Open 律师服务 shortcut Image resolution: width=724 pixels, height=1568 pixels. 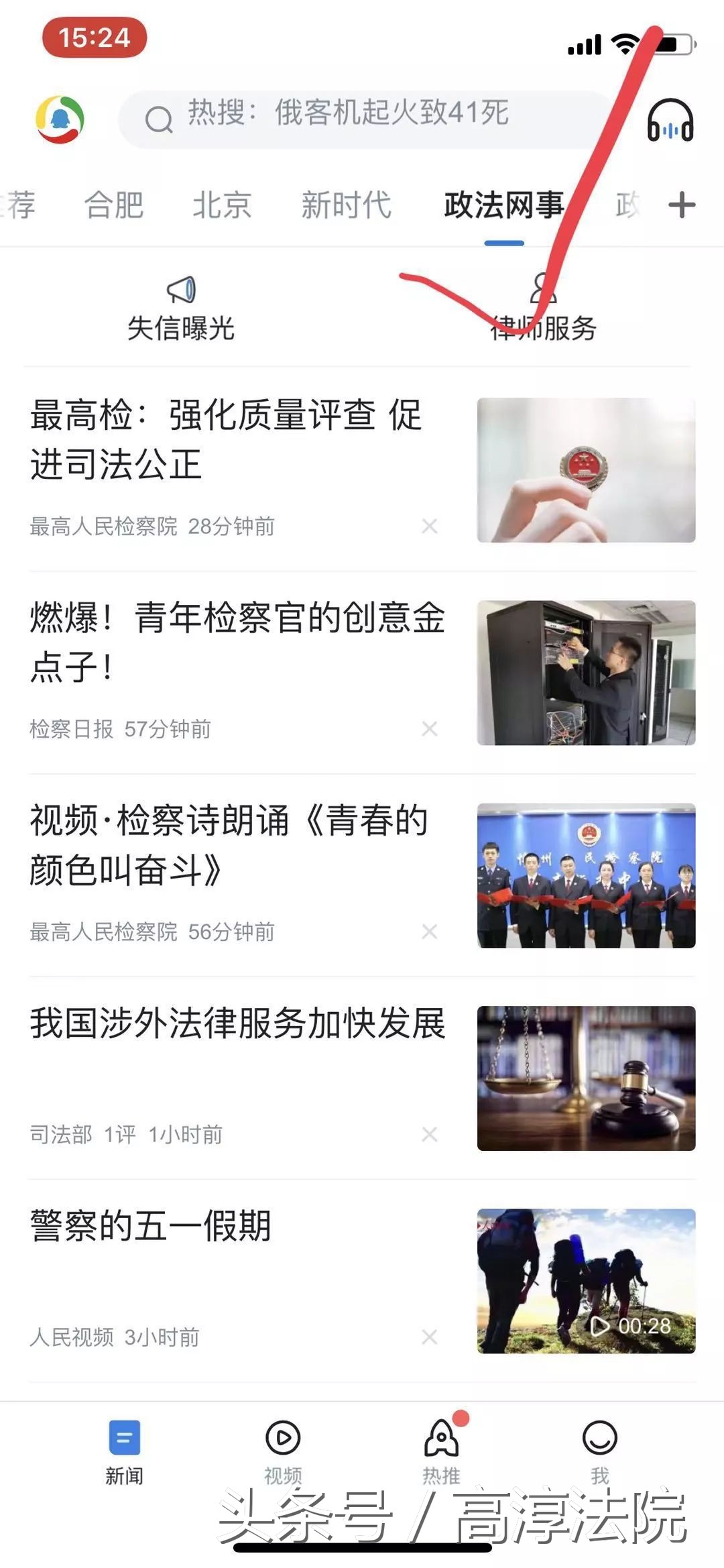tap(543, 310)
